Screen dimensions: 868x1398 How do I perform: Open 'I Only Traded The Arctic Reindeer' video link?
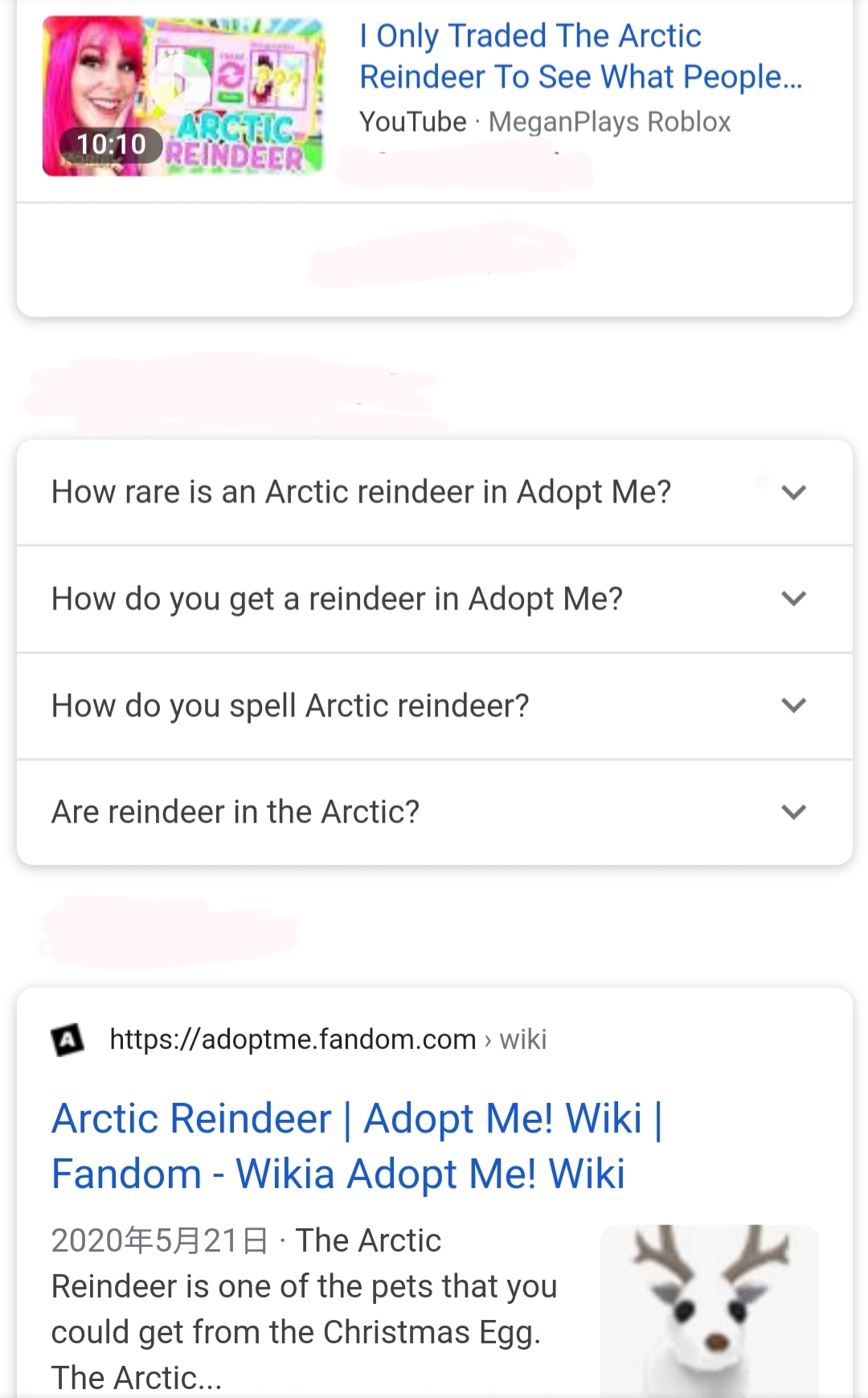coord(579,56)
